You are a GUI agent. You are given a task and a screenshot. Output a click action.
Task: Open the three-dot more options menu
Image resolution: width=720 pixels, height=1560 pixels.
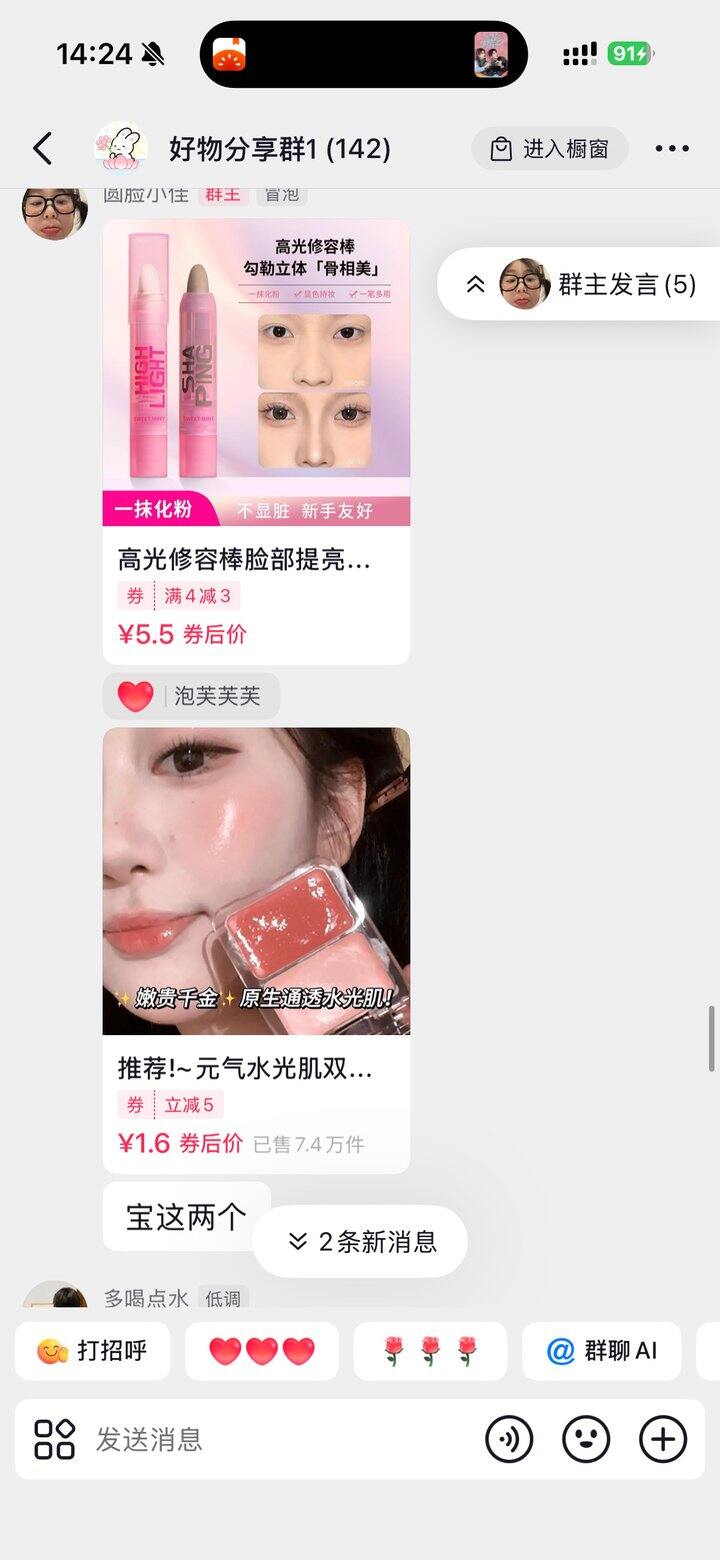coord(672,149)
